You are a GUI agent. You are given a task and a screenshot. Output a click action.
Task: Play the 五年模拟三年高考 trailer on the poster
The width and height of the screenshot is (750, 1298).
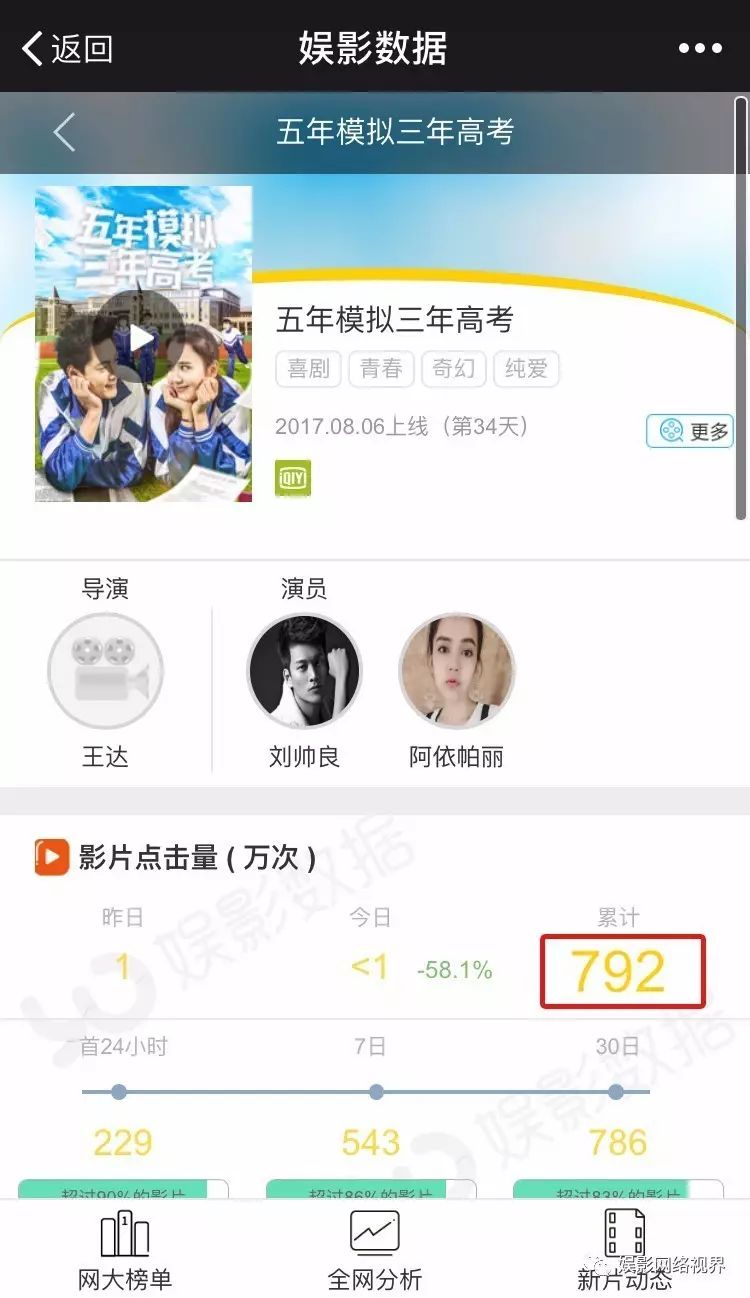point(142,341)
